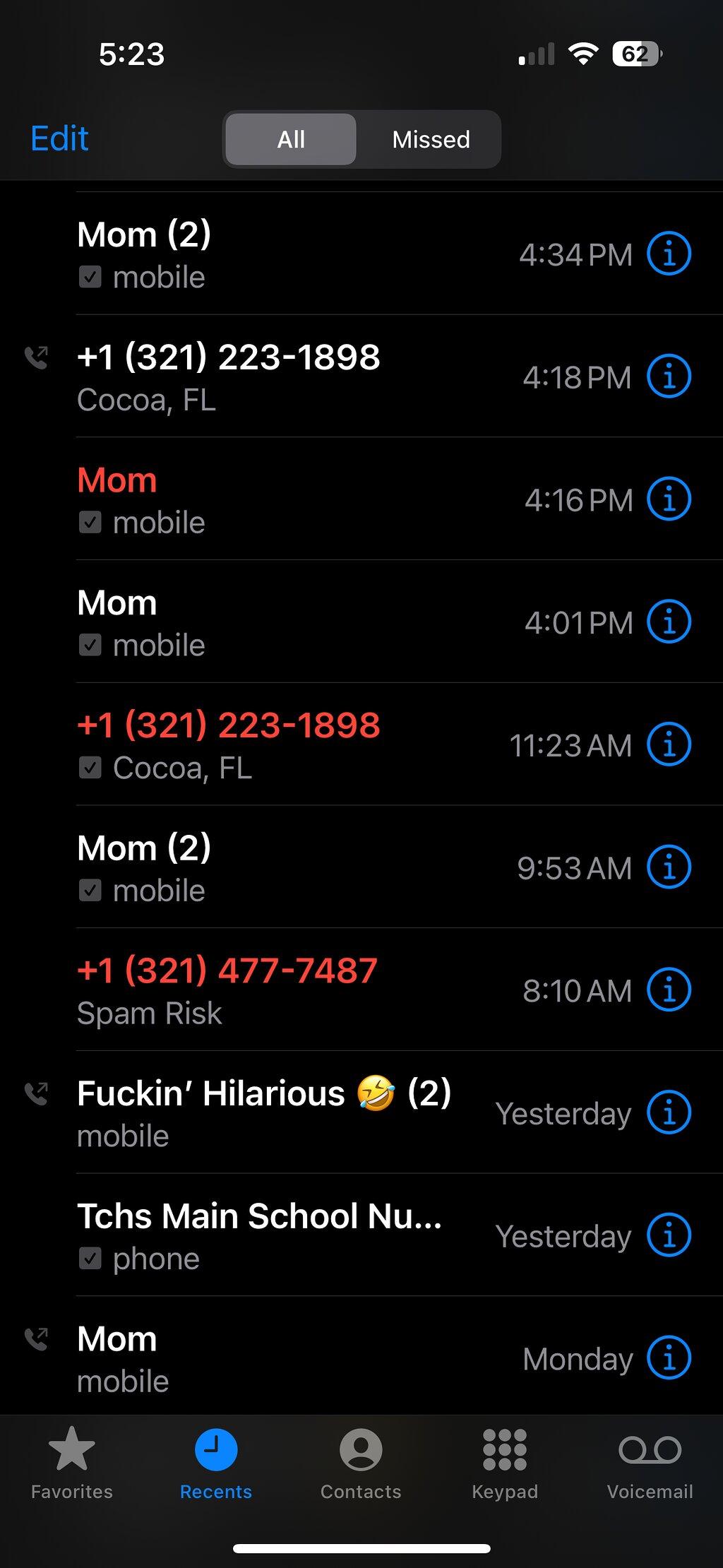This screenshot has width=723, height=1568.
Task: Open info for the 4:01 PM Mom call
Action: coord(669,622)
